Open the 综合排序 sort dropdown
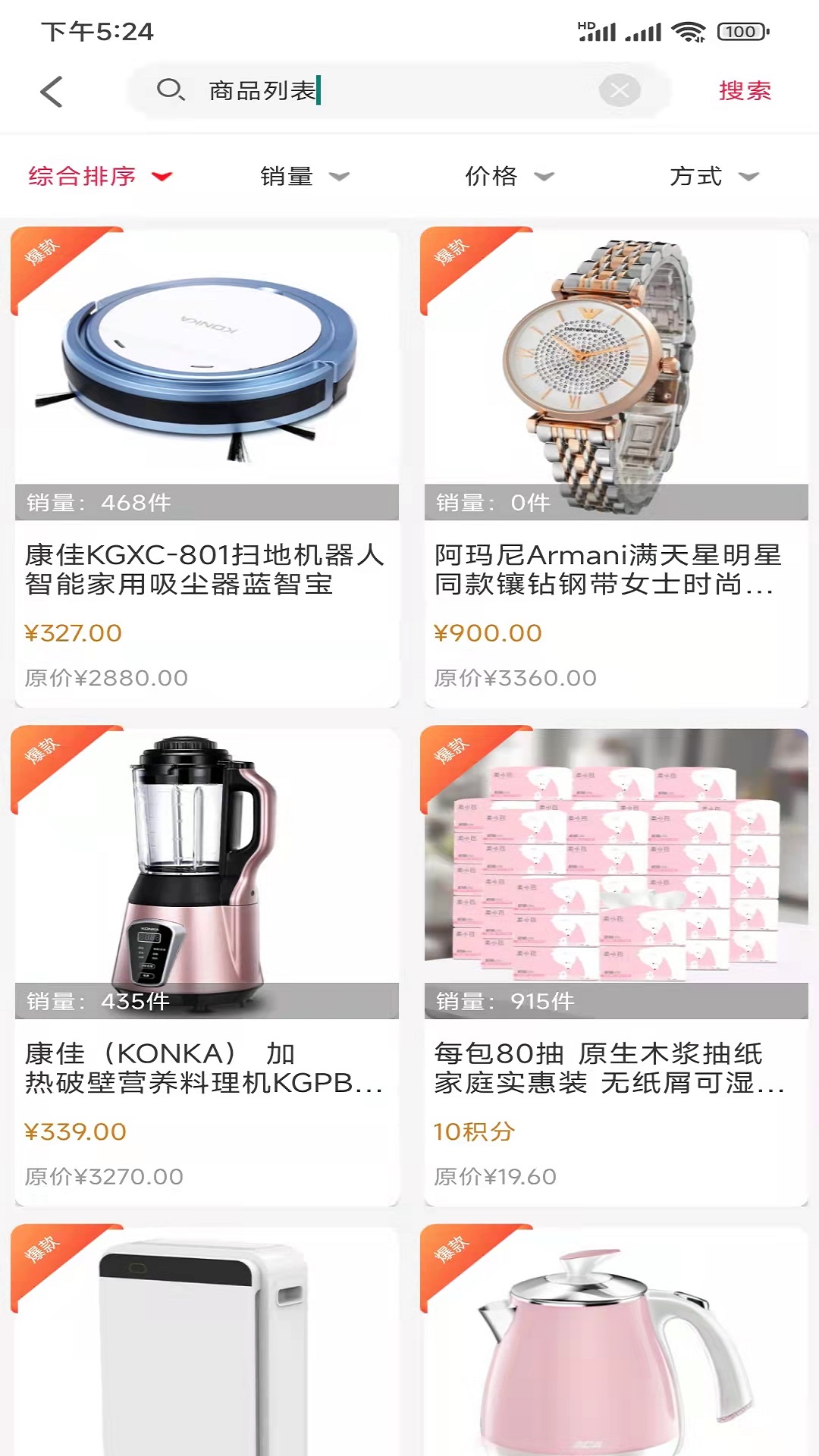Screen dimensions: 819x1456 pos(100,177)
